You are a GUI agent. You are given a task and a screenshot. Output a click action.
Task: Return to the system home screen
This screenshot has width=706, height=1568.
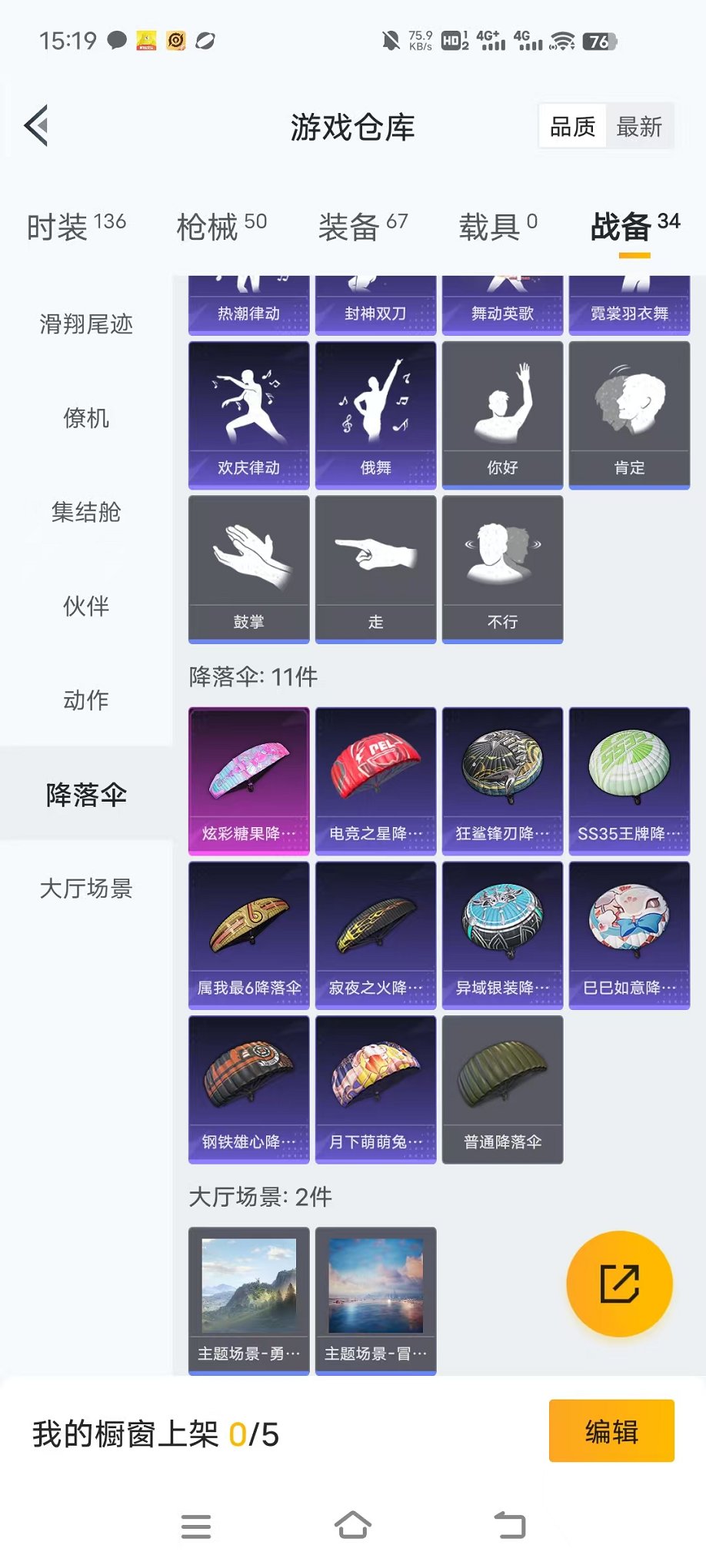click(x=353, y=1526)
